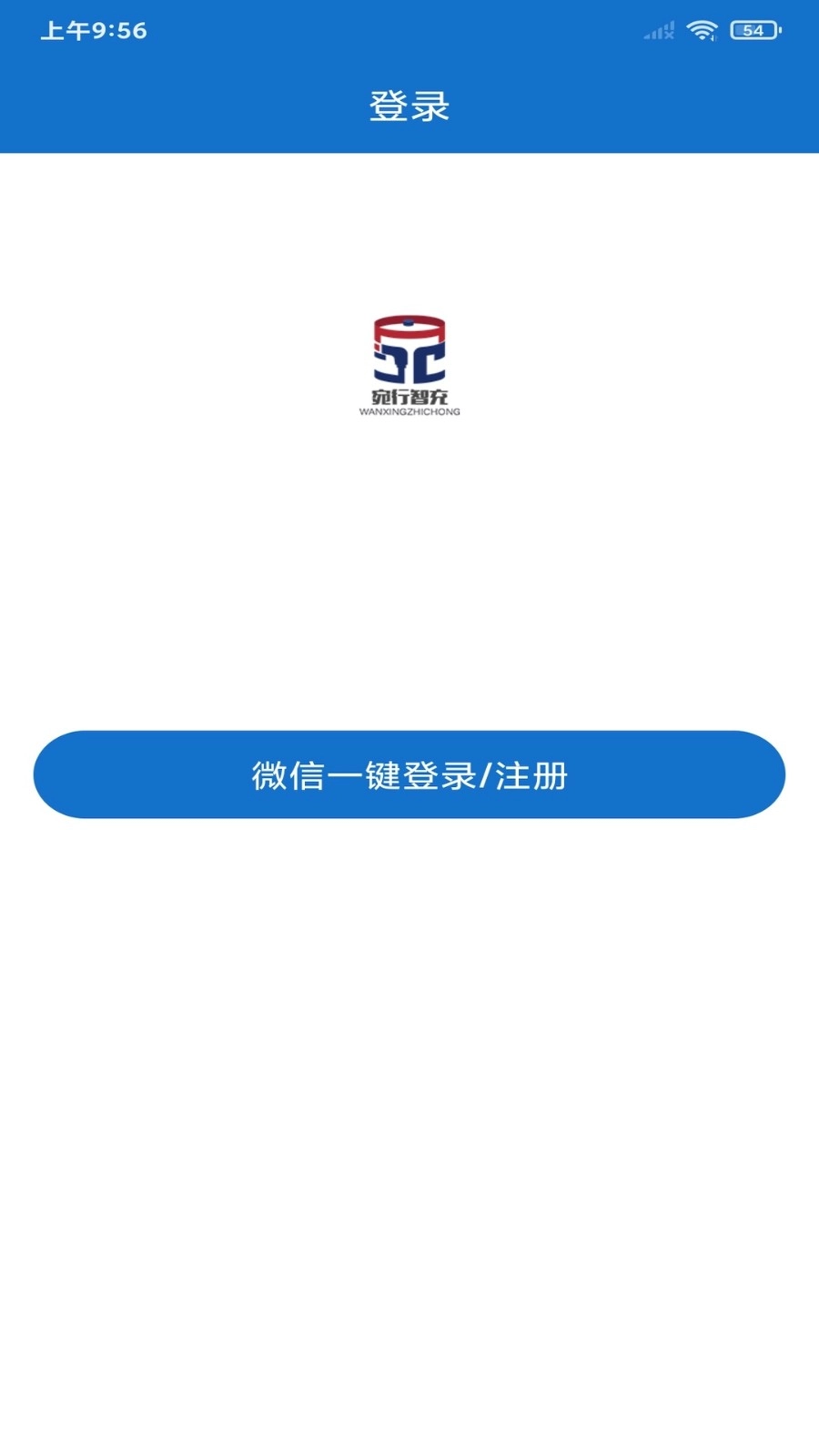This screenshot has height=1456, width=819.
Task: Click the Wi-Fi status icon
Action: tap(701, 29)
